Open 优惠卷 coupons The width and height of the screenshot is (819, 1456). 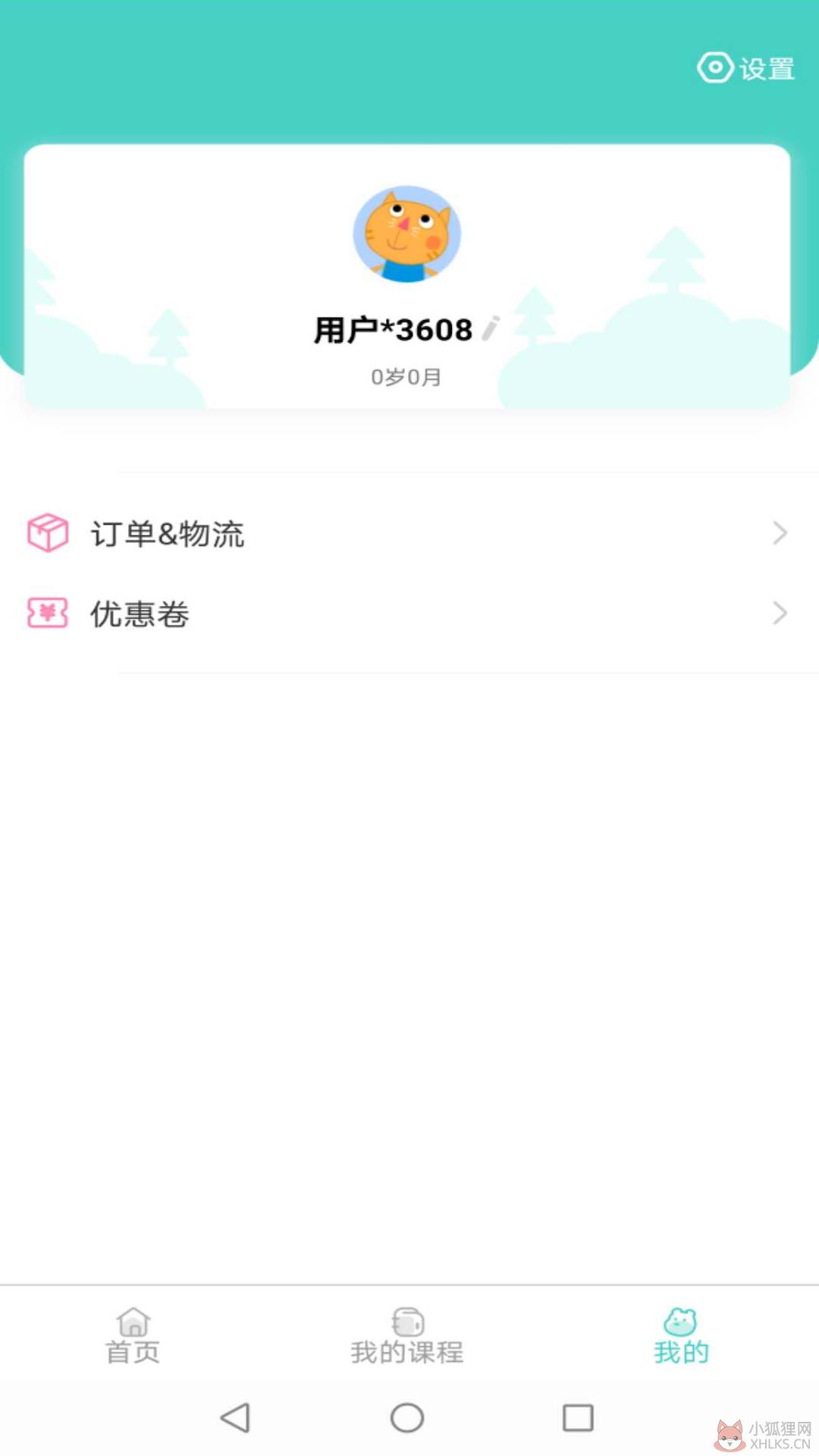409,613
